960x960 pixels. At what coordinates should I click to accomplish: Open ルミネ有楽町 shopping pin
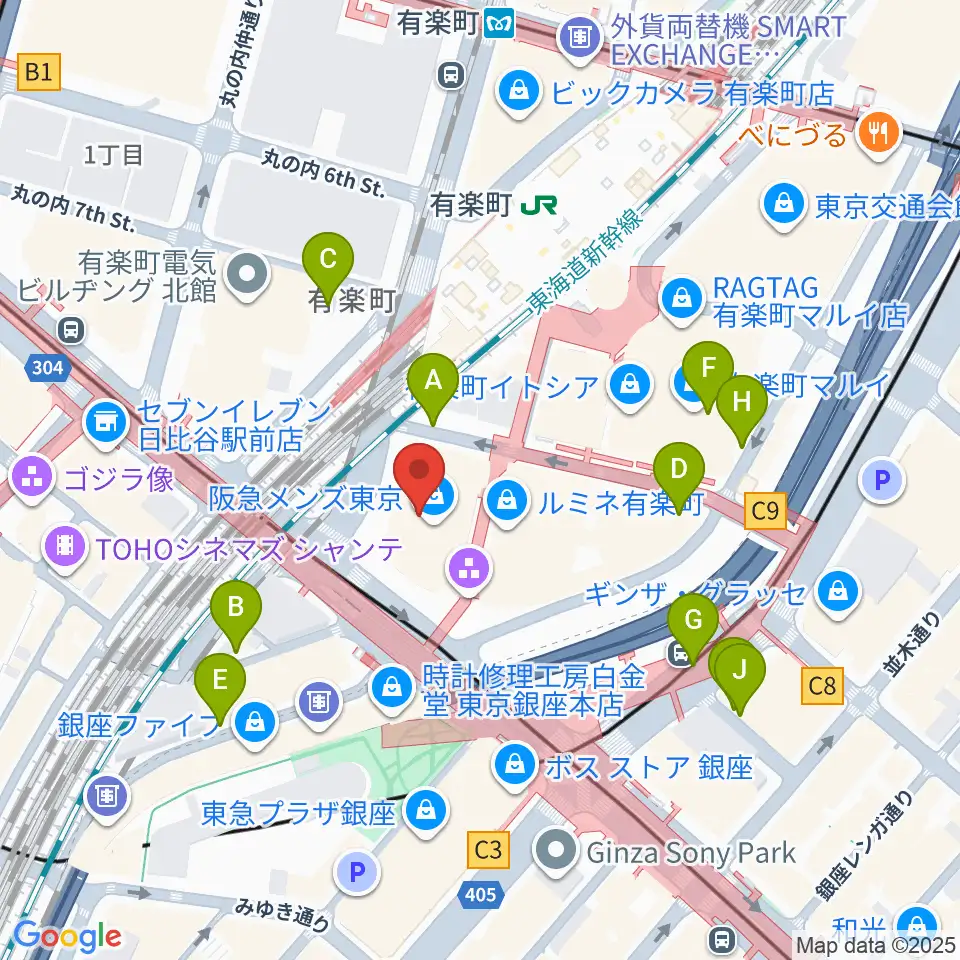click(506, 504)
